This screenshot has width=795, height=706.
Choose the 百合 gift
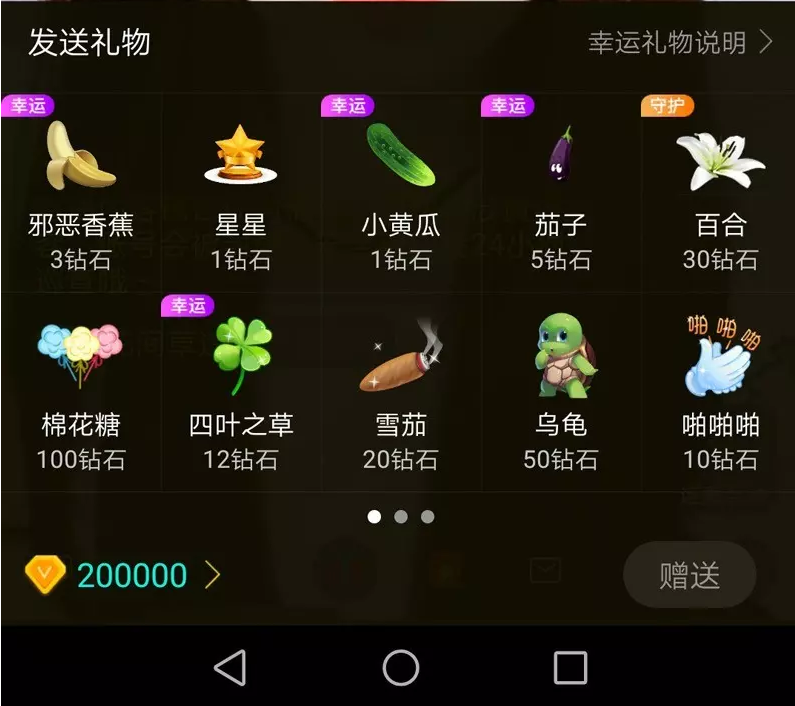coord(720,192)
